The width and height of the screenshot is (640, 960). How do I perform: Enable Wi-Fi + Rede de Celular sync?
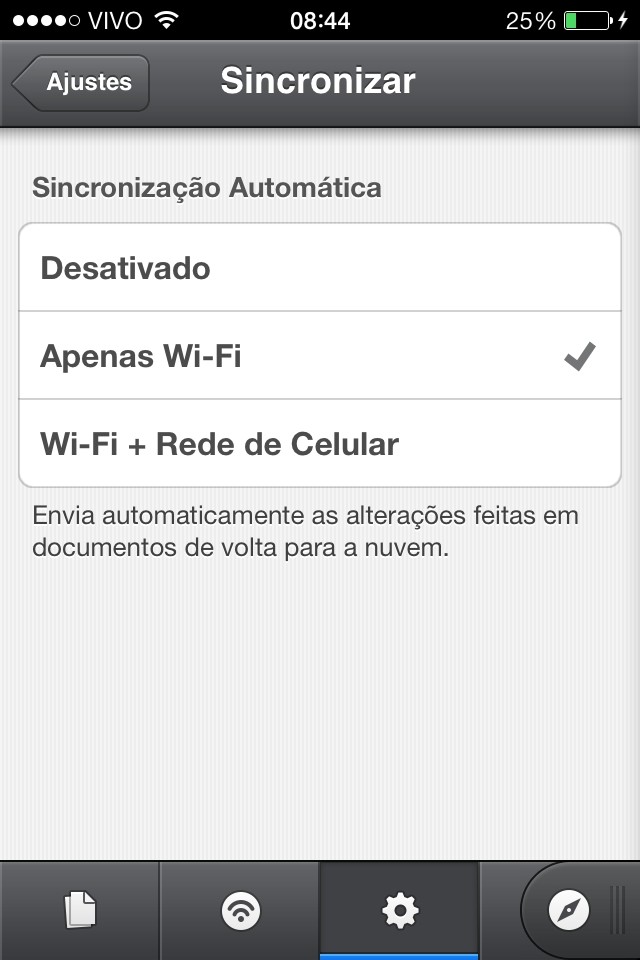(x=320, y=444)
